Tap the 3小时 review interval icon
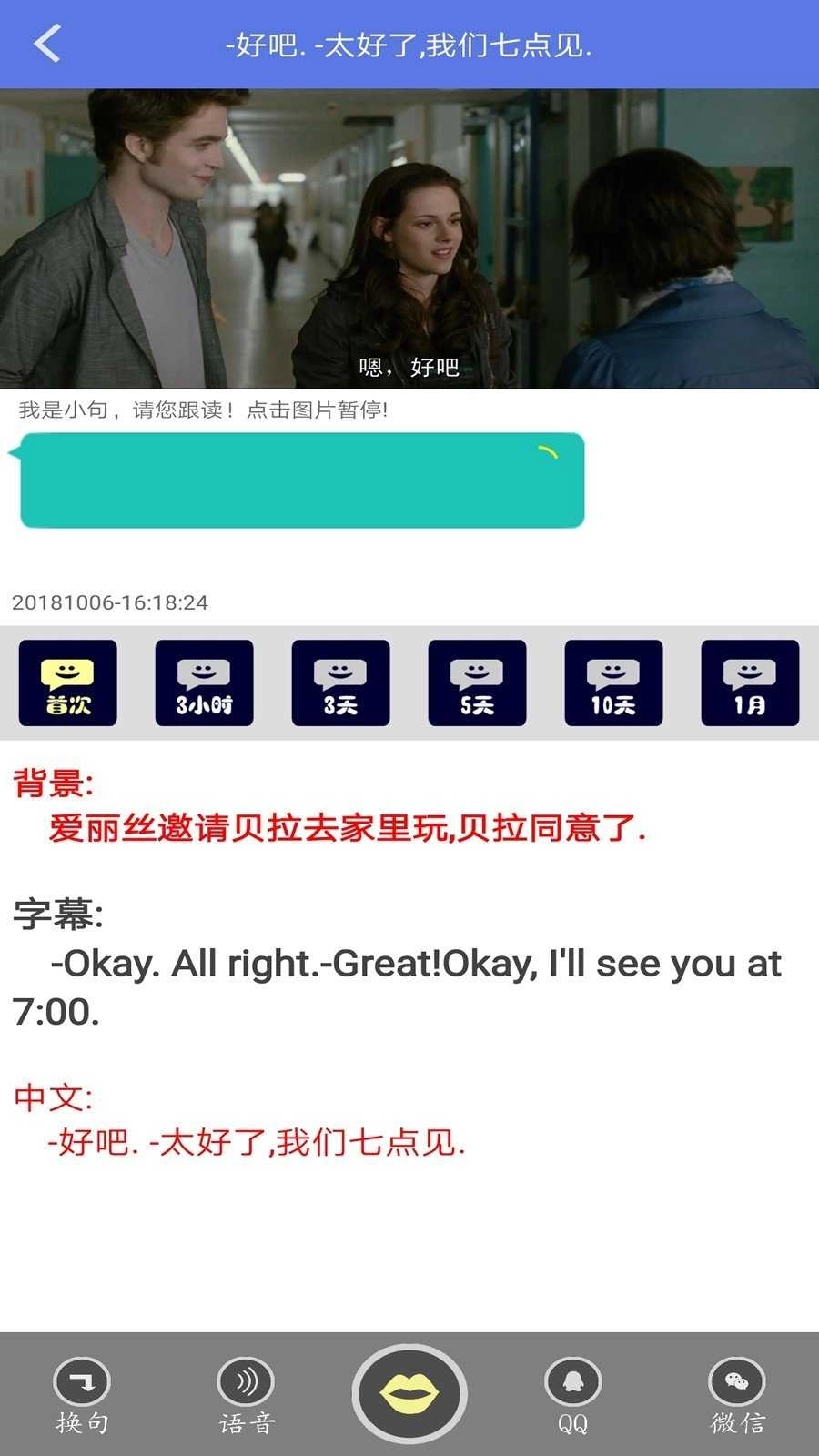 (204, 683)
